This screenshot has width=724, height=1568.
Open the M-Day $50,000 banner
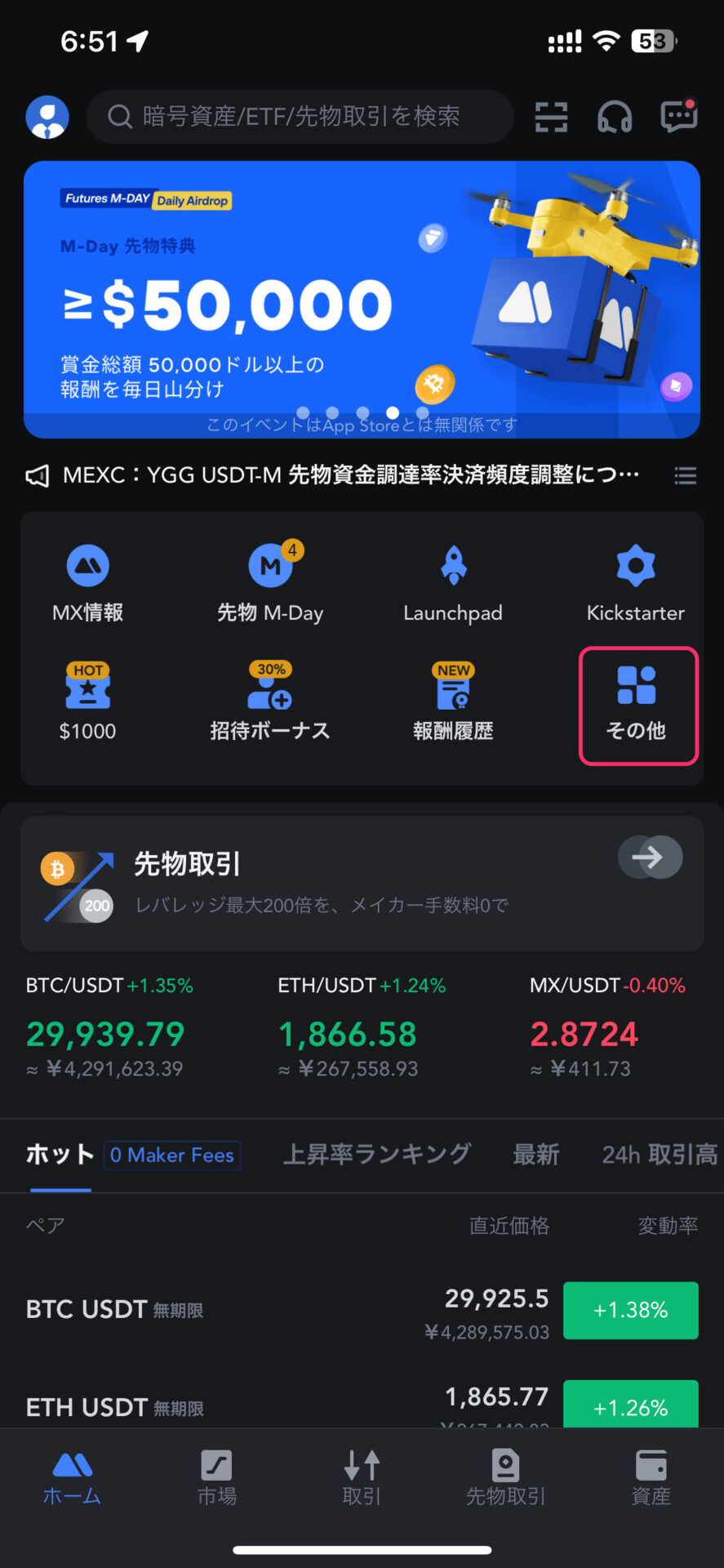click(x=362, y=299)
